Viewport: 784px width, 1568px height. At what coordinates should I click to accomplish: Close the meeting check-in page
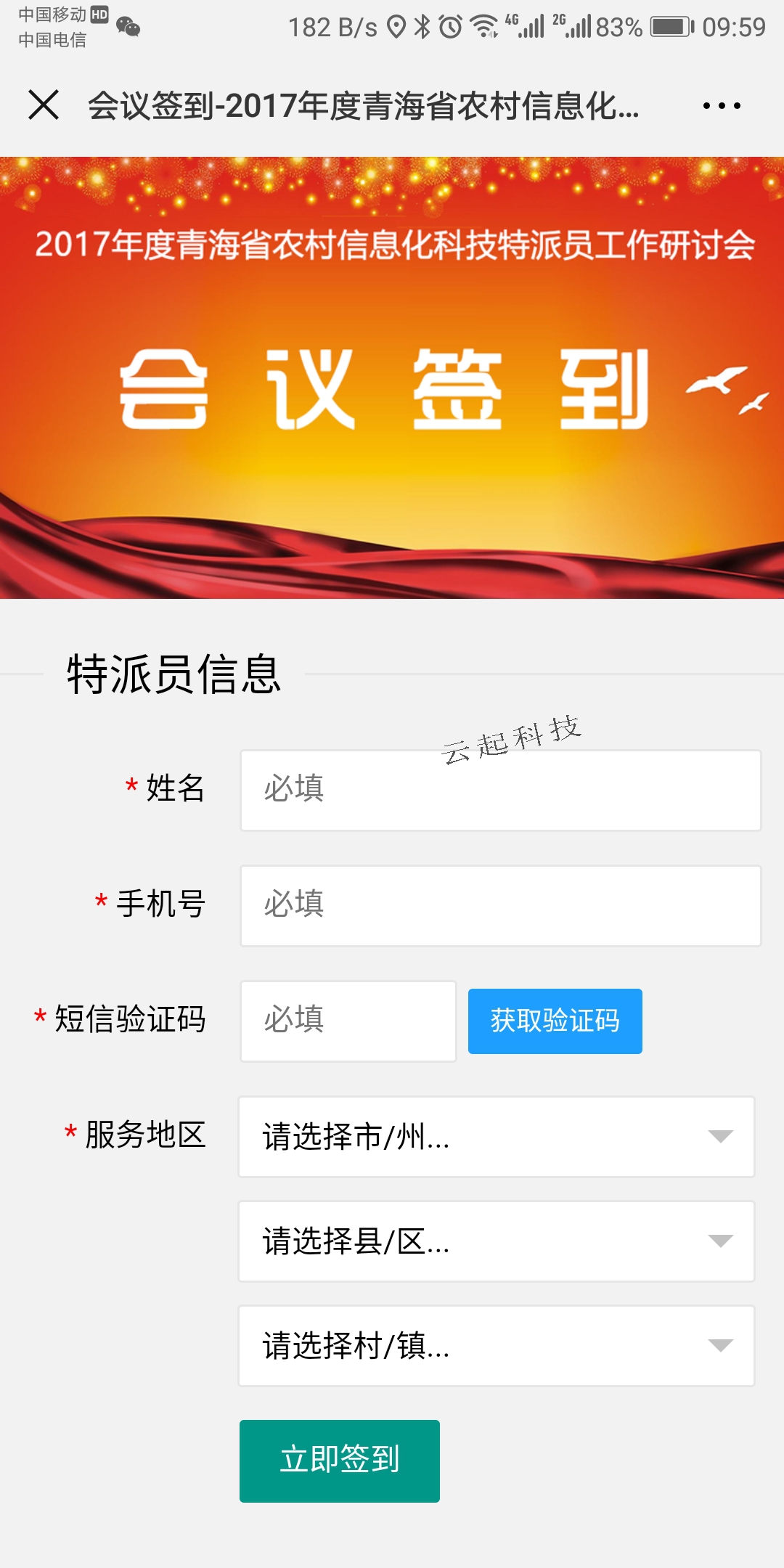[44, 105]
